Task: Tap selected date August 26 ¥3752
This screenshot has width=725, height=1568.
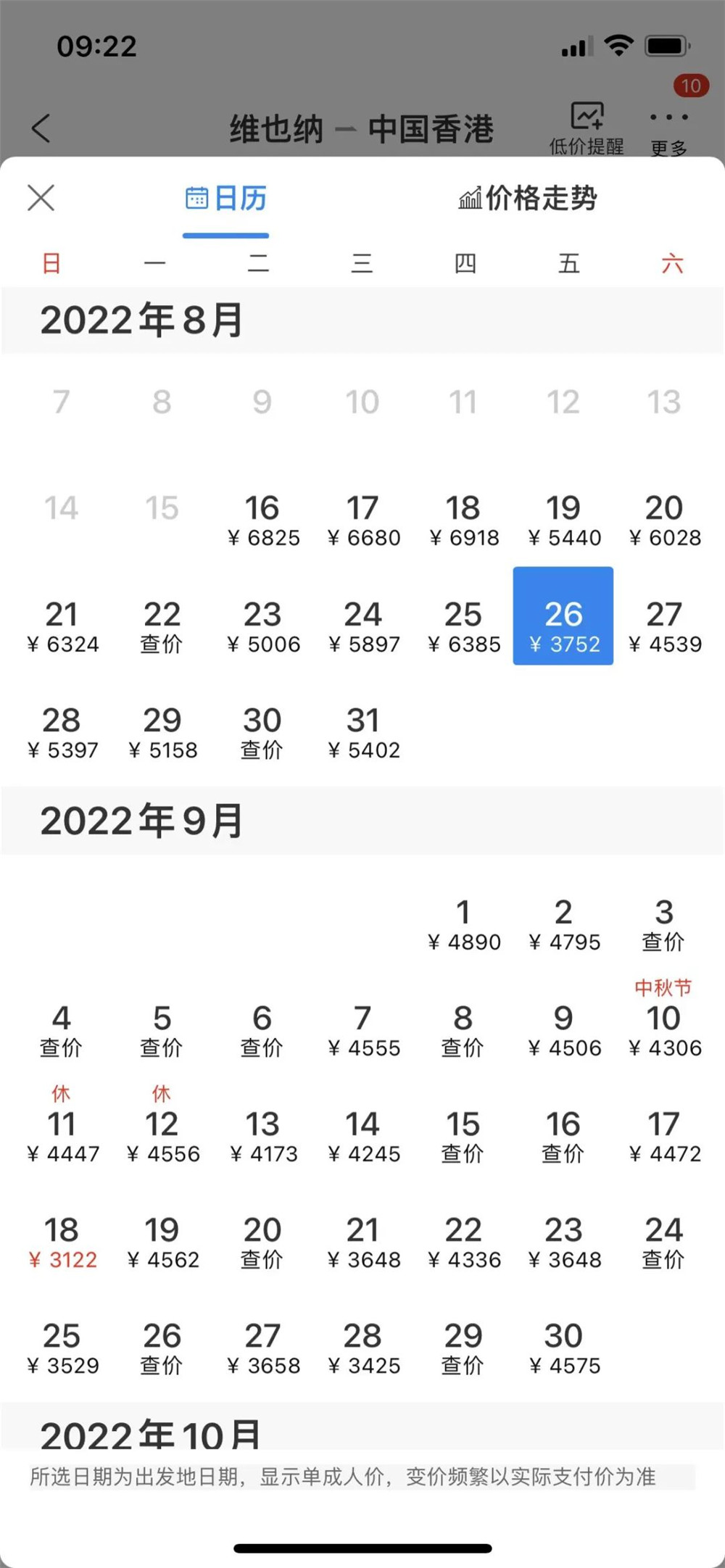Action: (563, 615)
